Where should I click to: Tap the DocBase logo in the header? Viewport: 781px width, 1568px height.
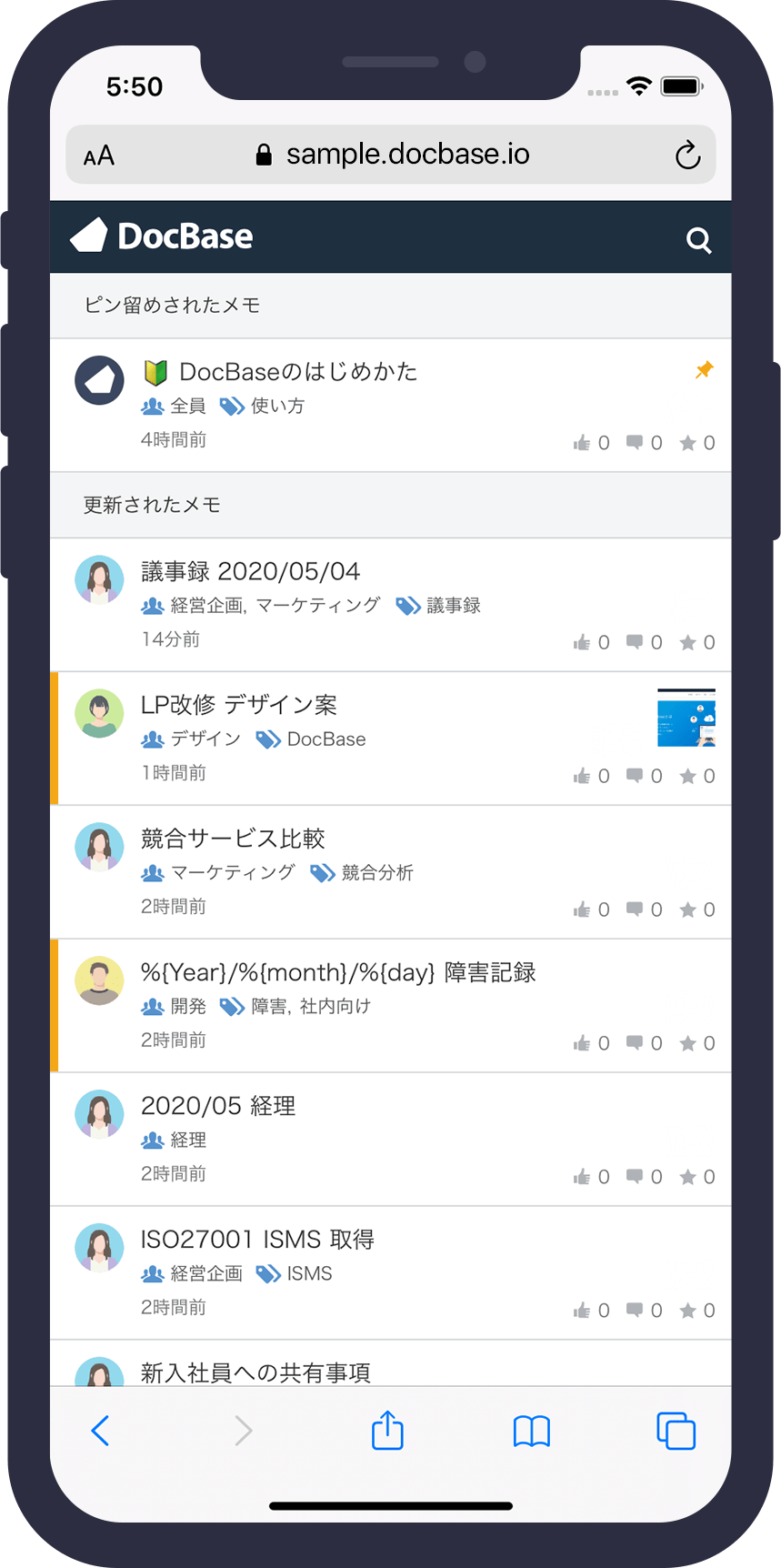(163, 236)
